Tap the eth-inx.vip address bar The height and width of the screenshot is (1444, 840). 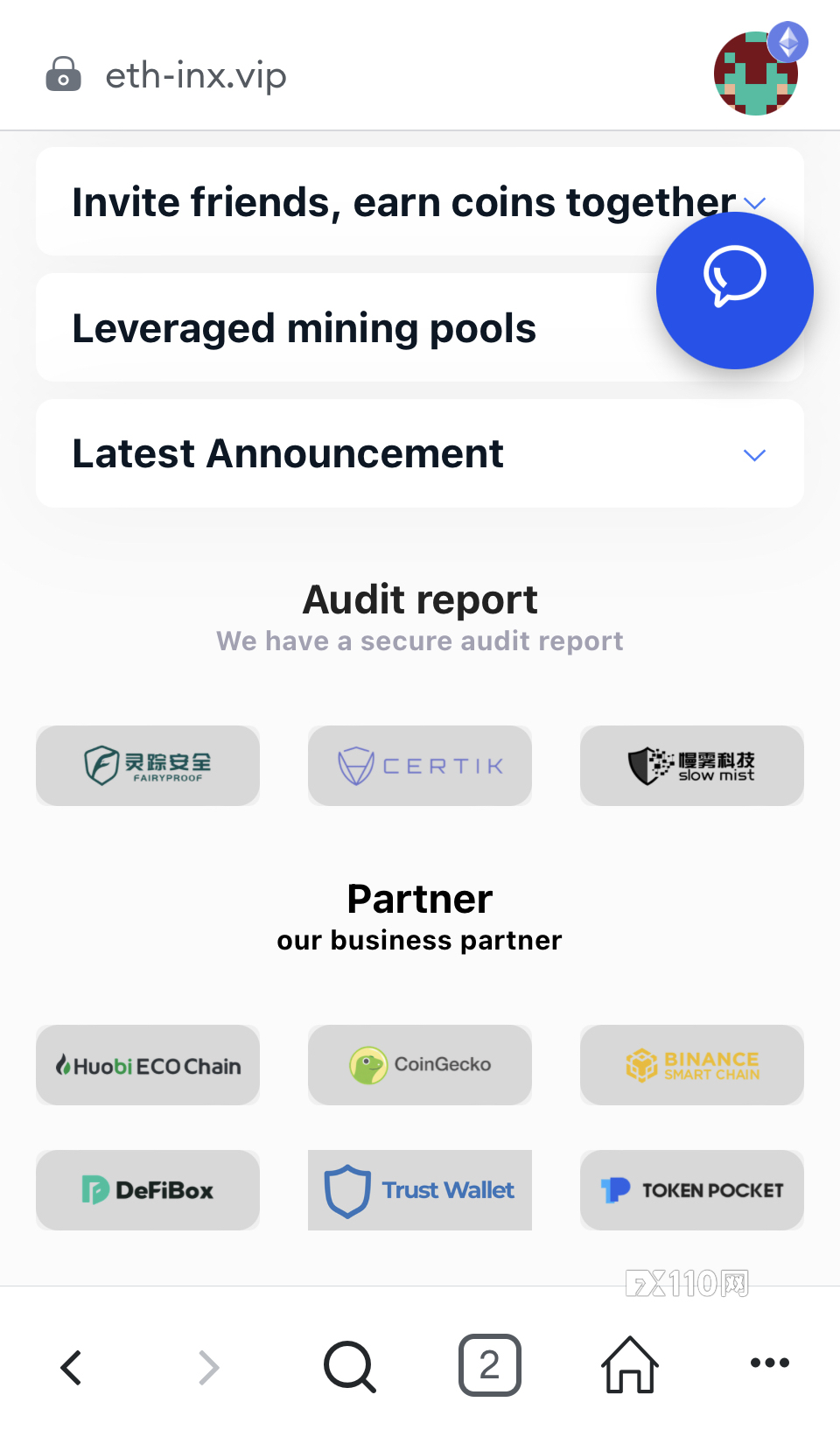coord(196,76)
